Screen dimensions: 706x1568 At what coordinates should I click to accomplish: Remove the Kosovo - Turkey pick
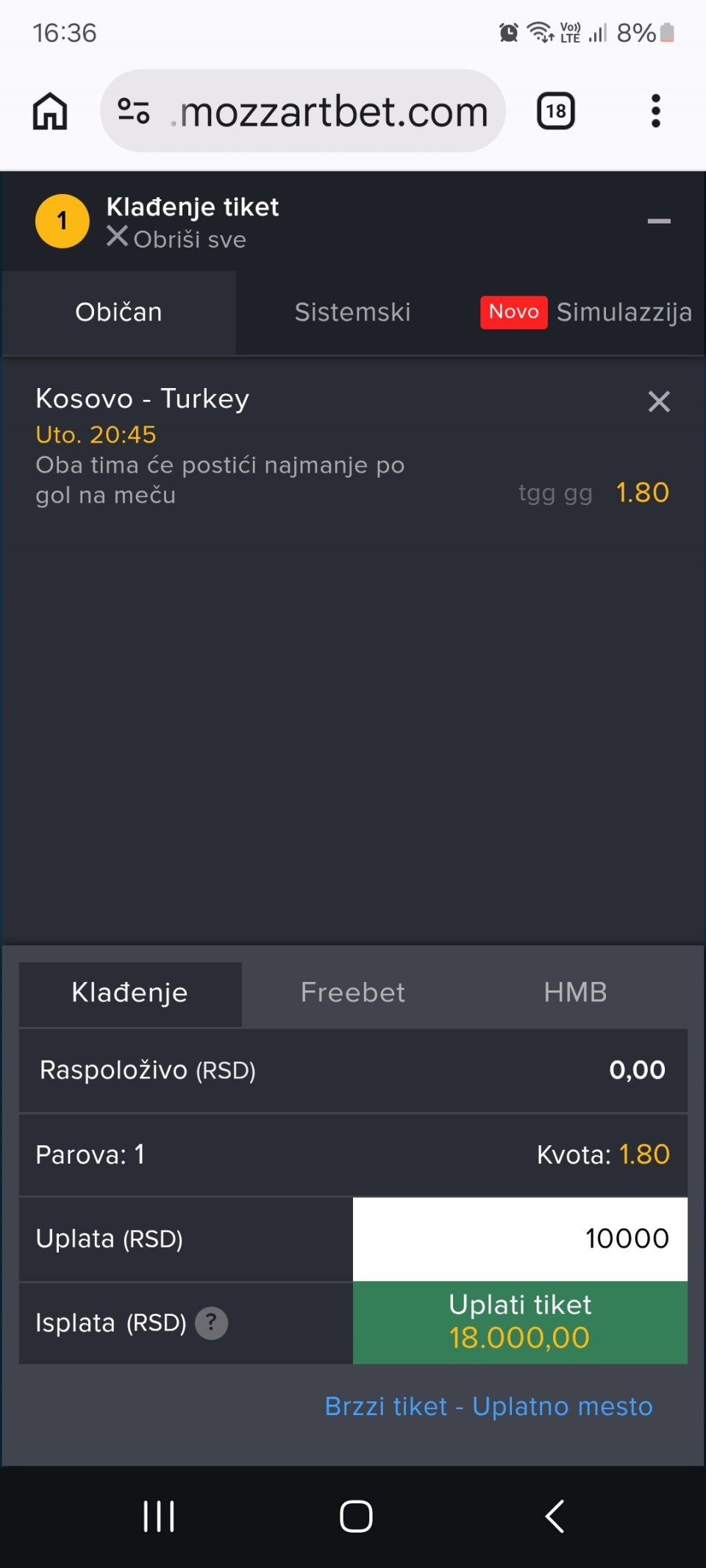(658, 401)
